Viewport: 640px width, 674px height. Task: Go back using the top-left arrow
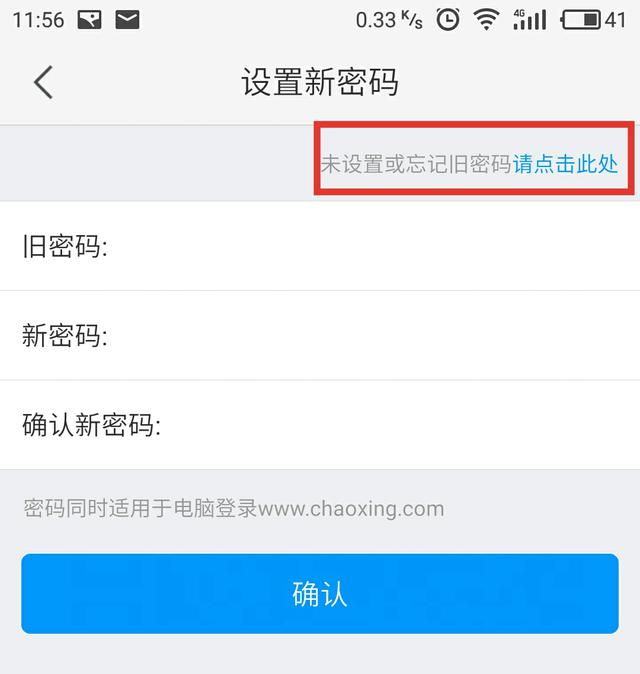(43, 82)
